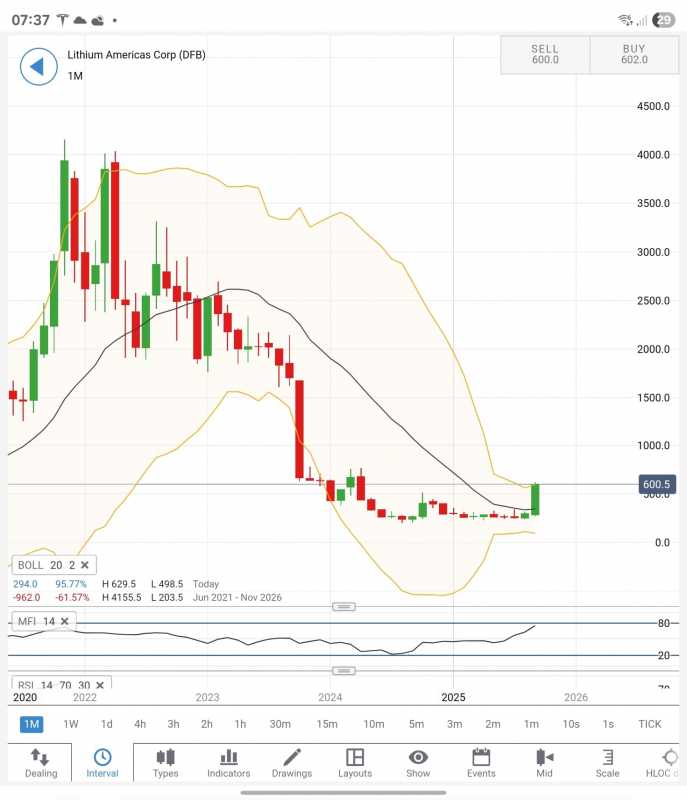This screenshot has width=687, height=800.
Task: Open chart Types
Action: click(165, 762)
